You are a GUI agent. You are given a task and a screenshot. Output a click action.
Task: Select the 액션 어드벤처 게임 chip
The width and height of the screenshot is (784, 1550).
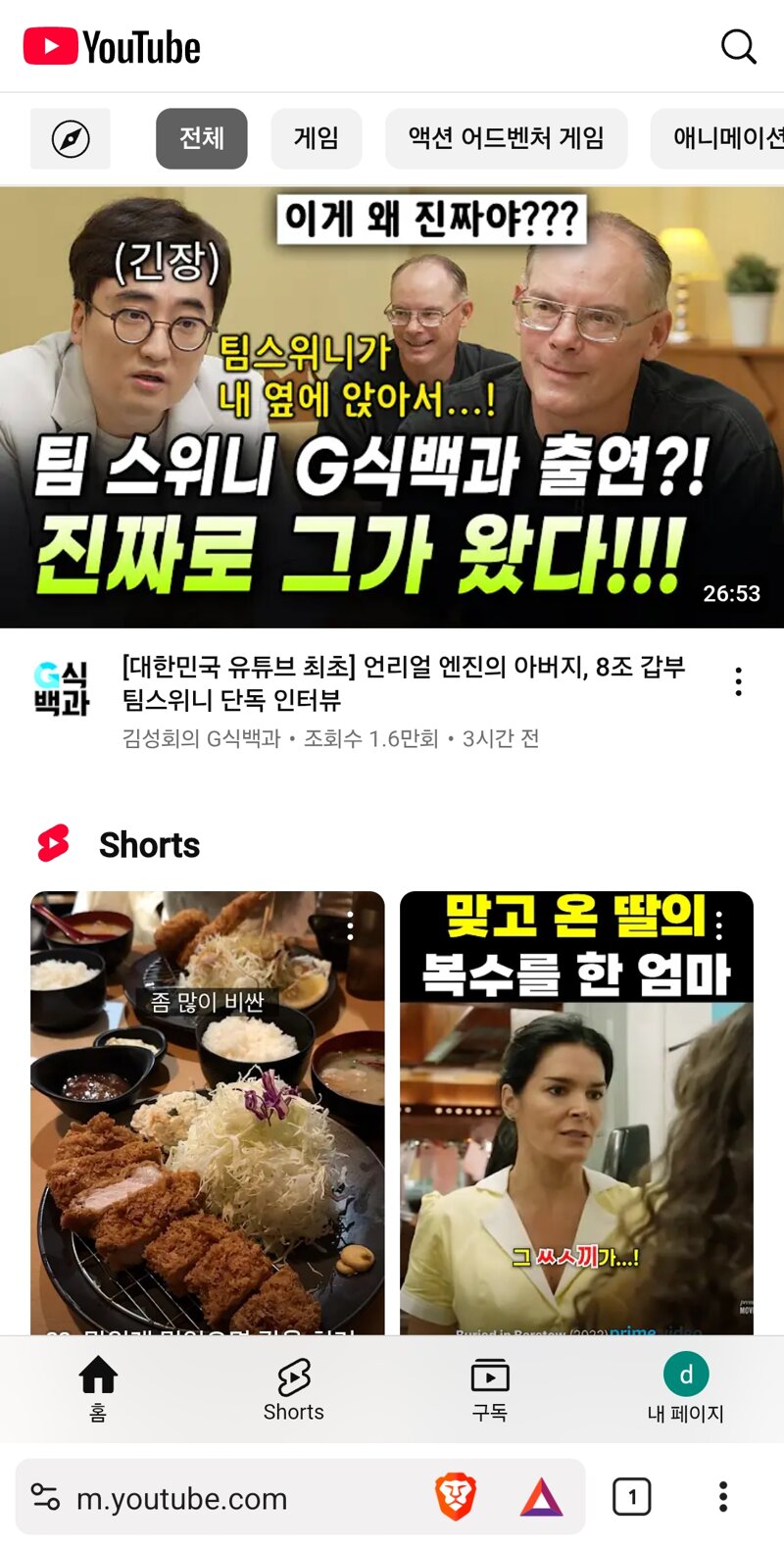[x=506, y=138]
